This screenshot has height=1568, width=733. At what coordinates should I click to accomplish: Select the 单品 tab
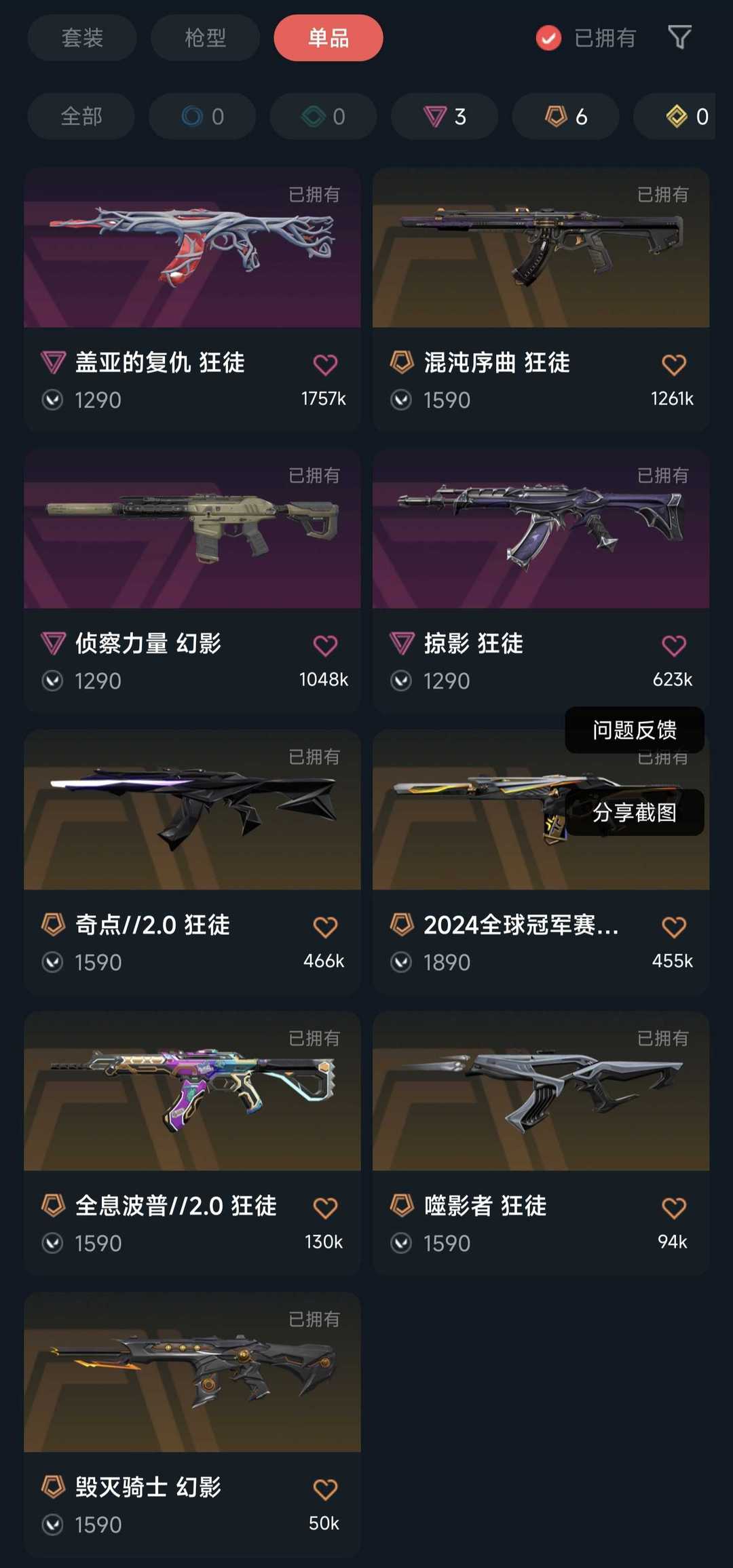(328, 37)
